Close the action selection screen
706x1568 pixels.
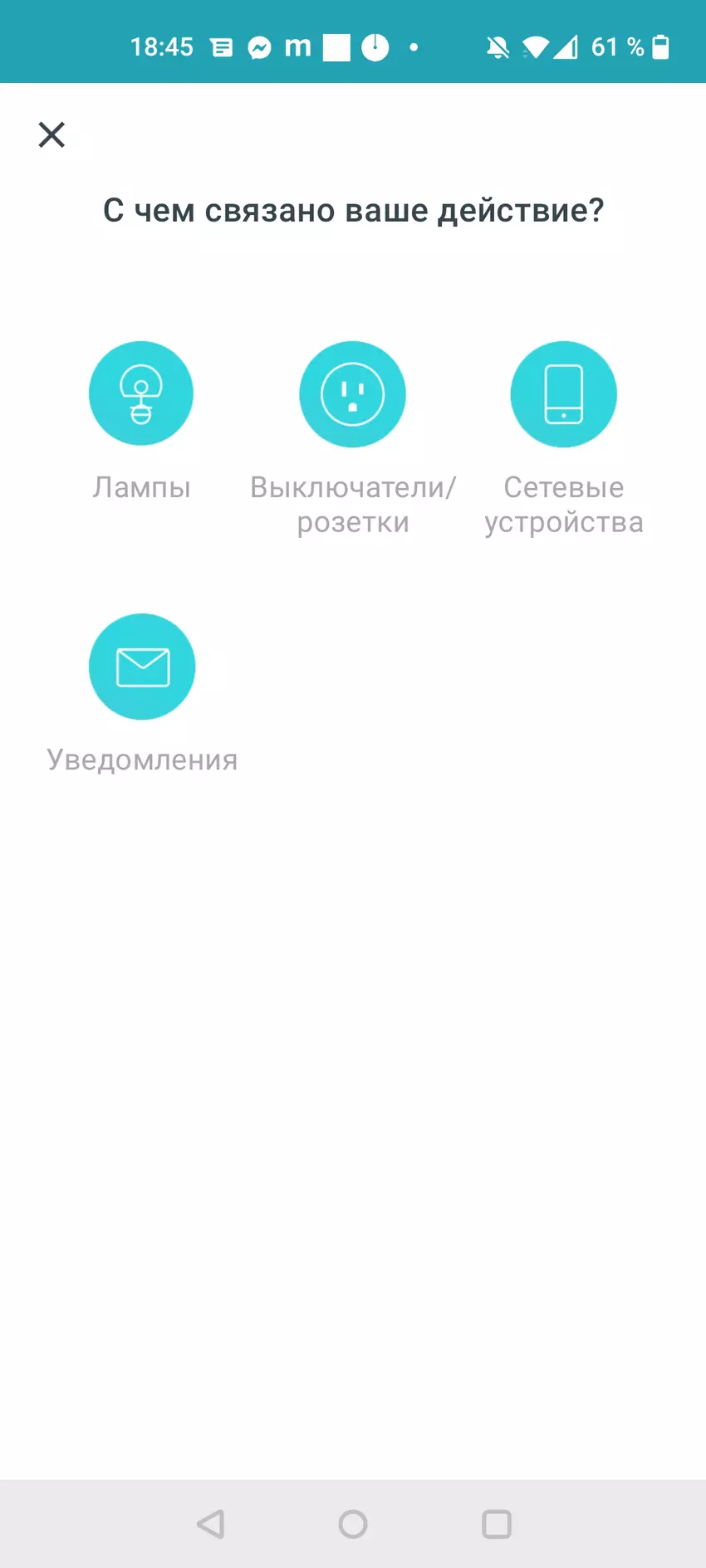coord(51,134)
